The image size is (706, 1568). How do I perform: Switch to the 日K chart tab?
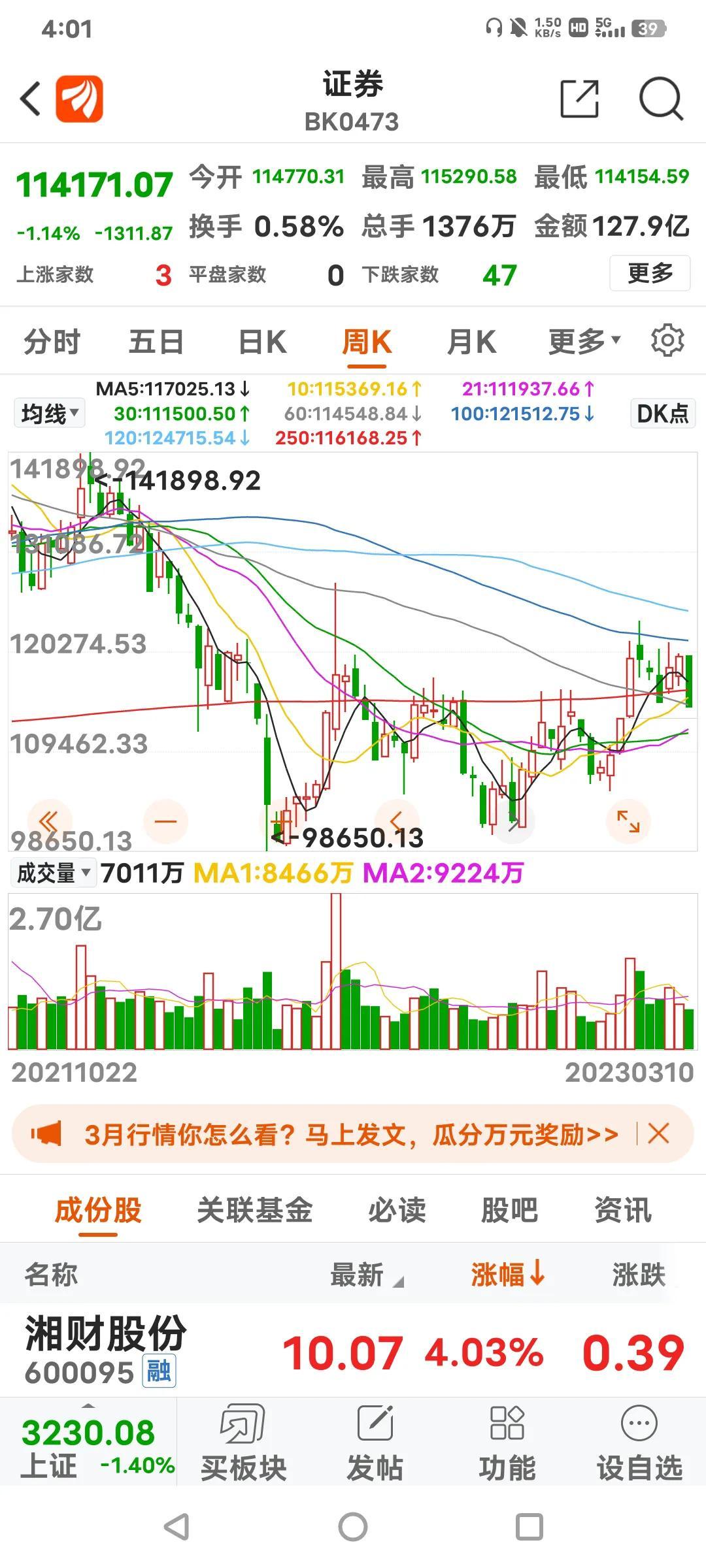coord(261,342)
